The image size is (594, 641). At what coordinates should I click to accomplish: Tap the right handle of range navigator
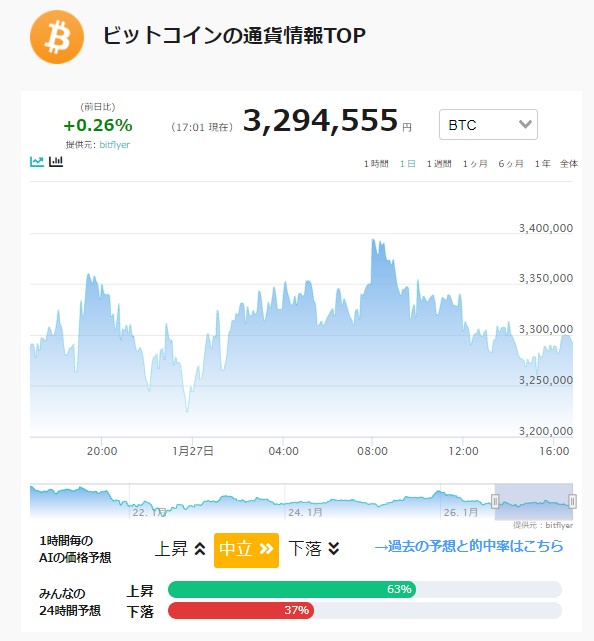(x=572, y=501)
